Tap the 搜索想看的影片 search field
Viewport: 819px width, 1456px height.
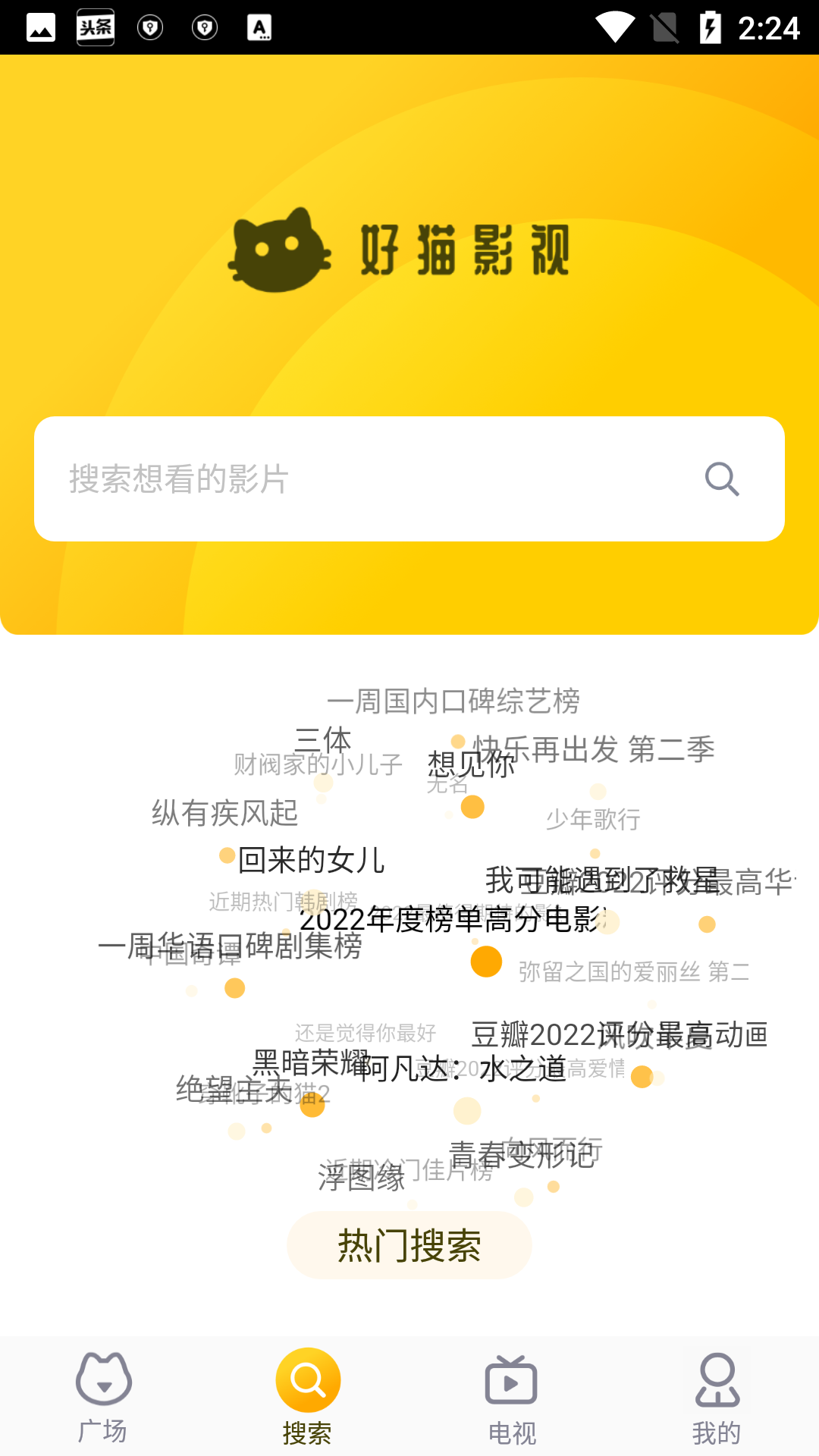click(364, 479)
